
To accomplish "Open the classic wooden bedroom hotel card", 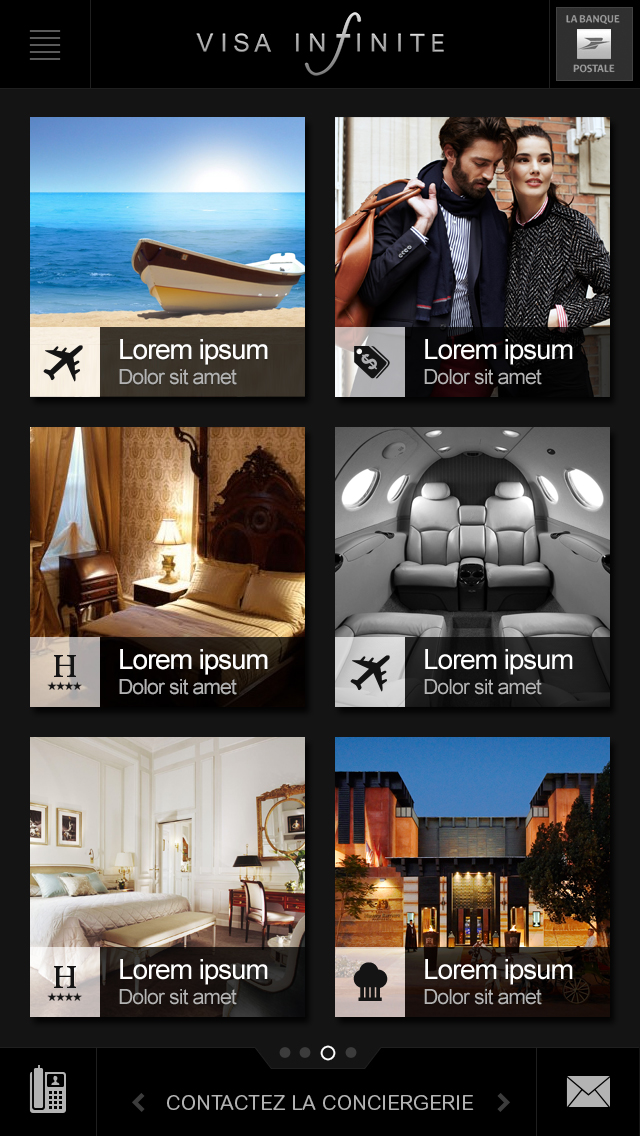I will pyautogui.click(x=167, y=567).
